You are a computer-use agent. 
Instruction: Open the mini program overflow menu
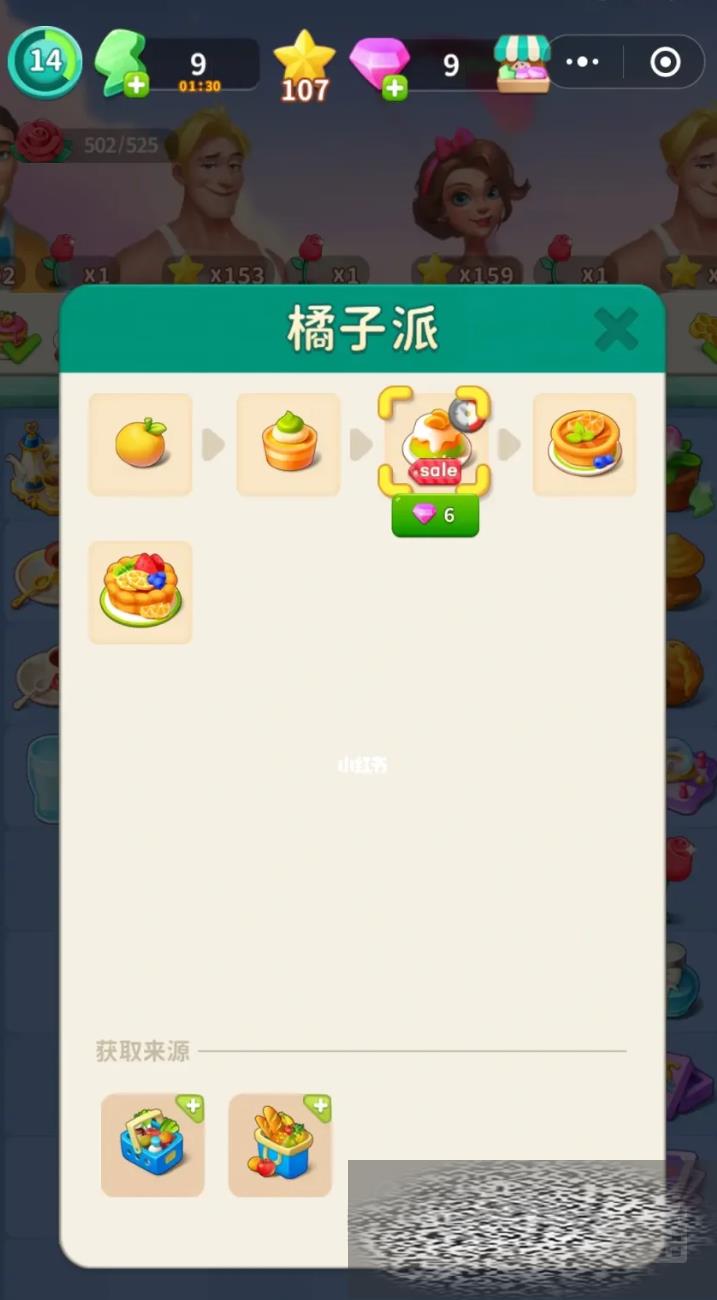coord(582,62)
